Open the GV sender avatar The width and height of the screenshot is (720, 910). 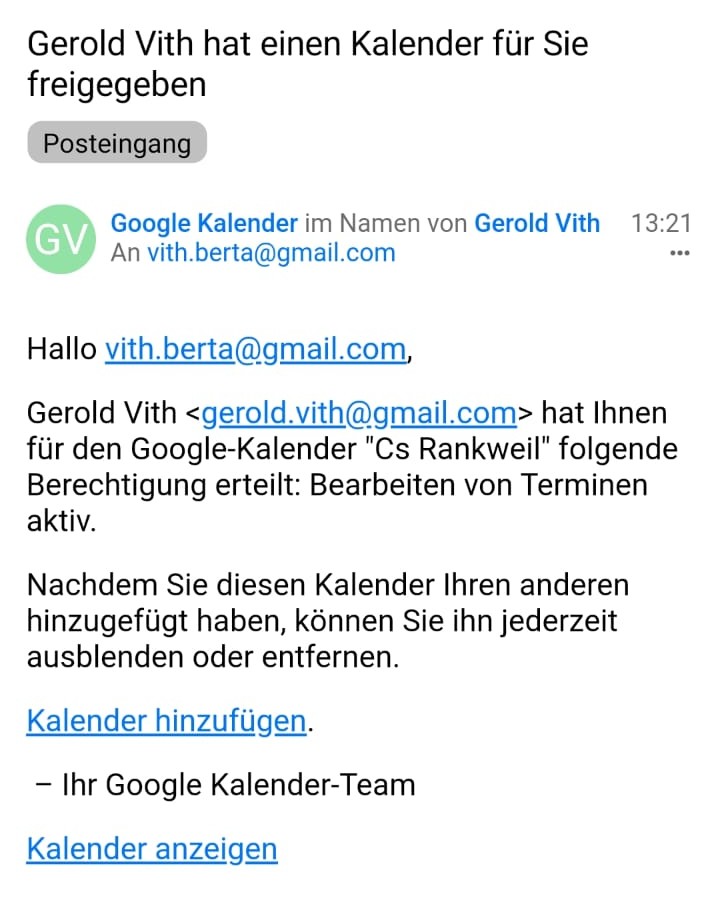click(61, 239)
